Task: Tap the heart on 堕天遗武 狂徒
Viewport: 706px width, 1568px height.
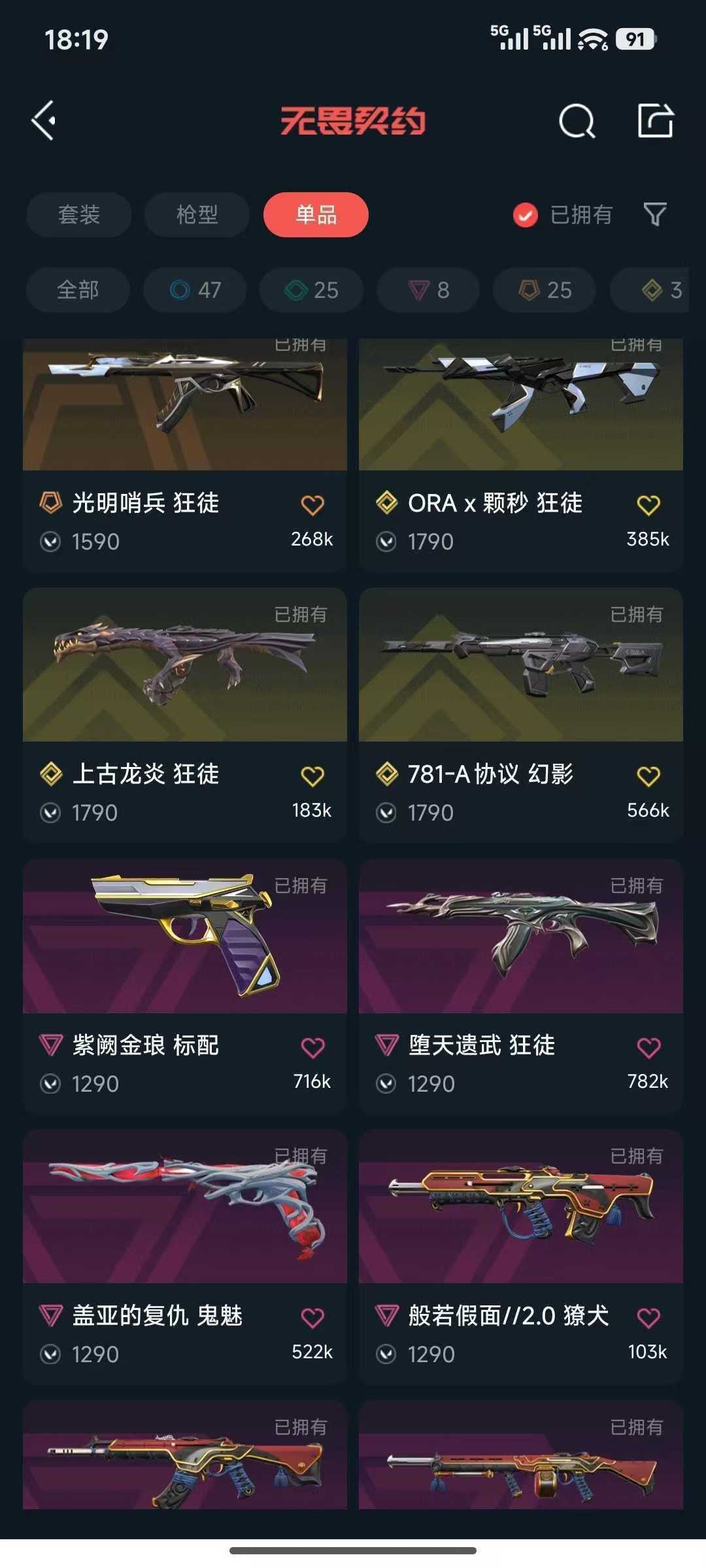Action: (x=648, y=1047)
